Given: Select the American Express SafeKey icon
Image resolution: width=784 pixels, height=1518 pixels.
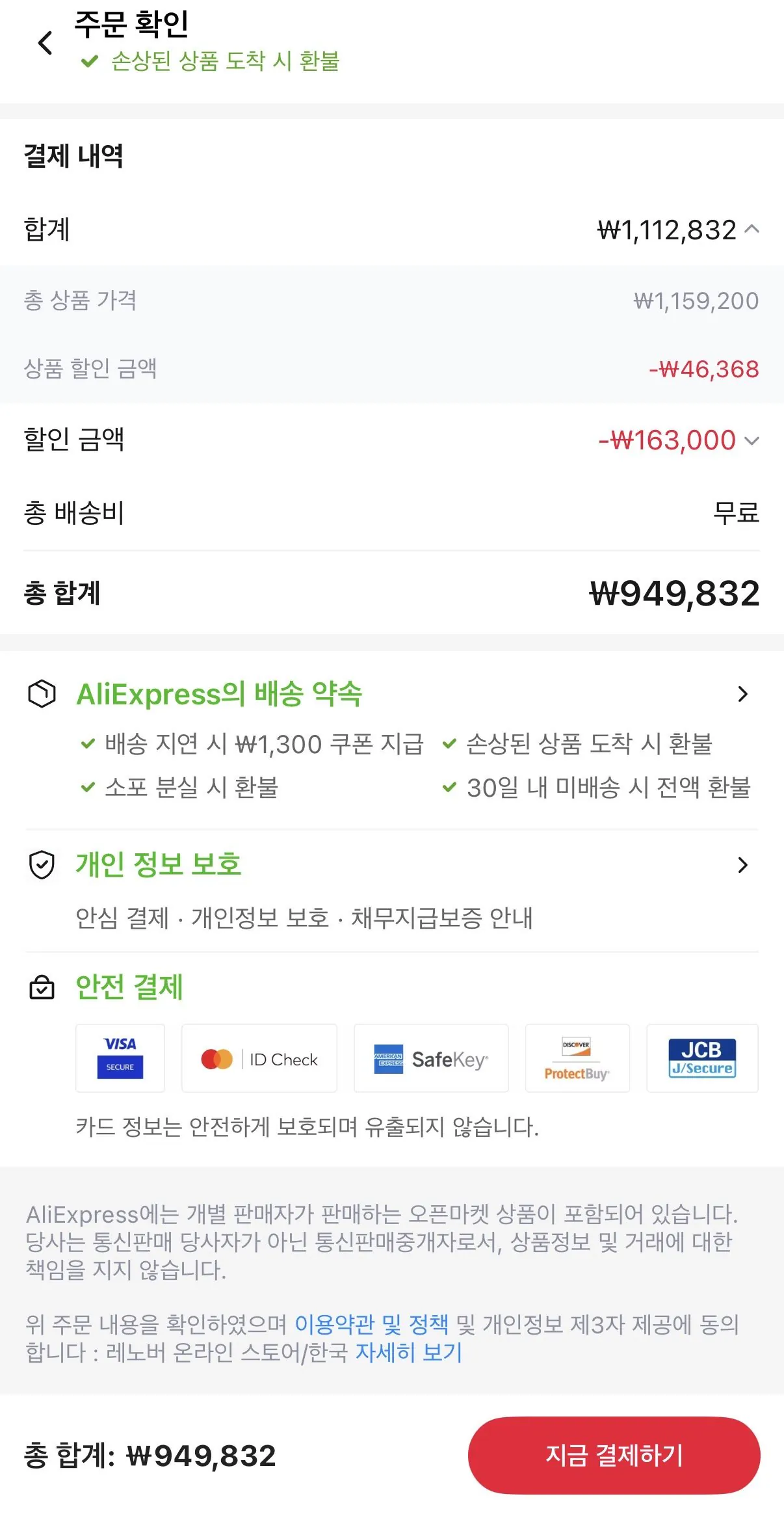Looking at the screenshot, I should point(430,1058).
